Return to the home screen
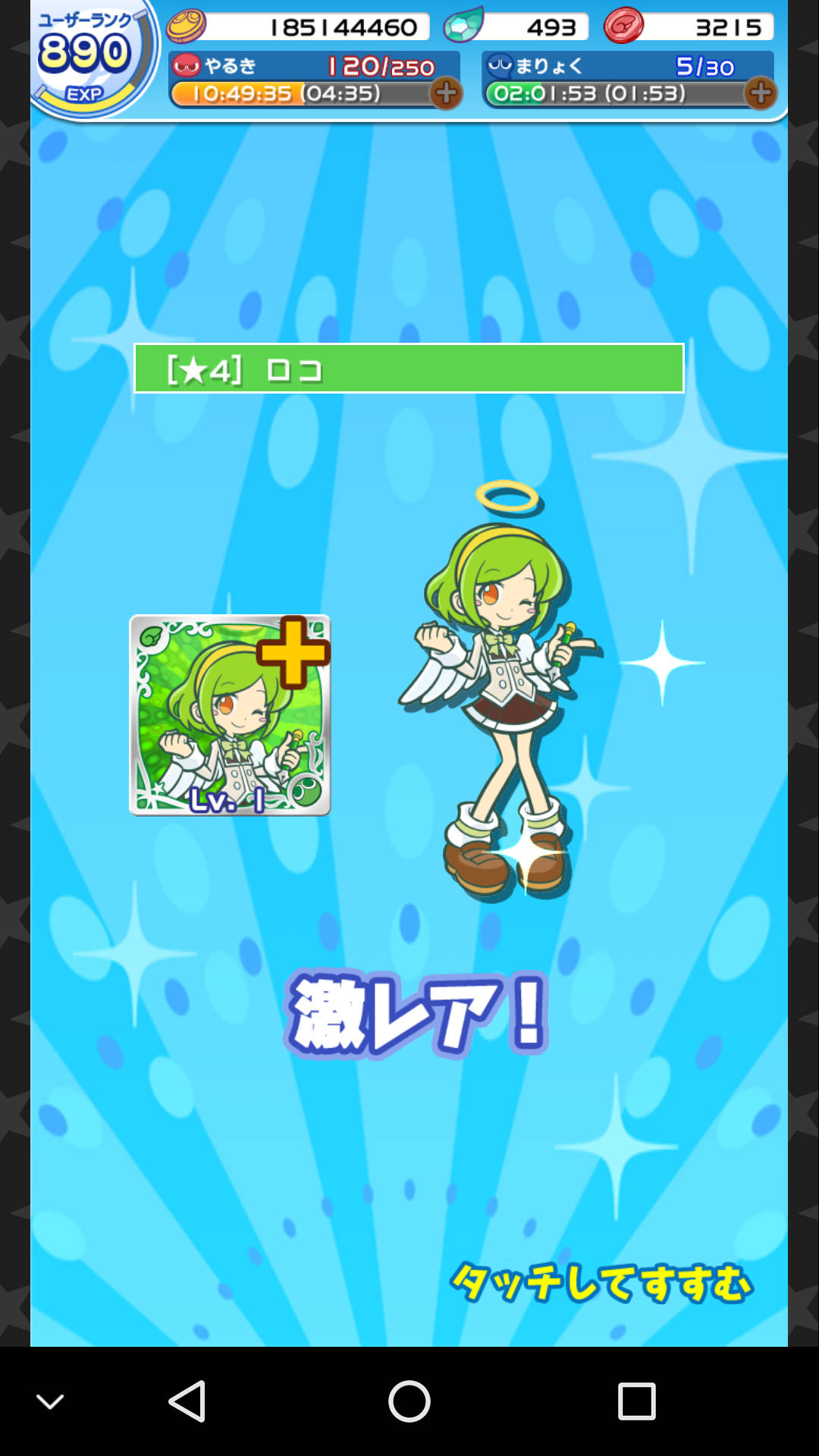 [409, 1401]
